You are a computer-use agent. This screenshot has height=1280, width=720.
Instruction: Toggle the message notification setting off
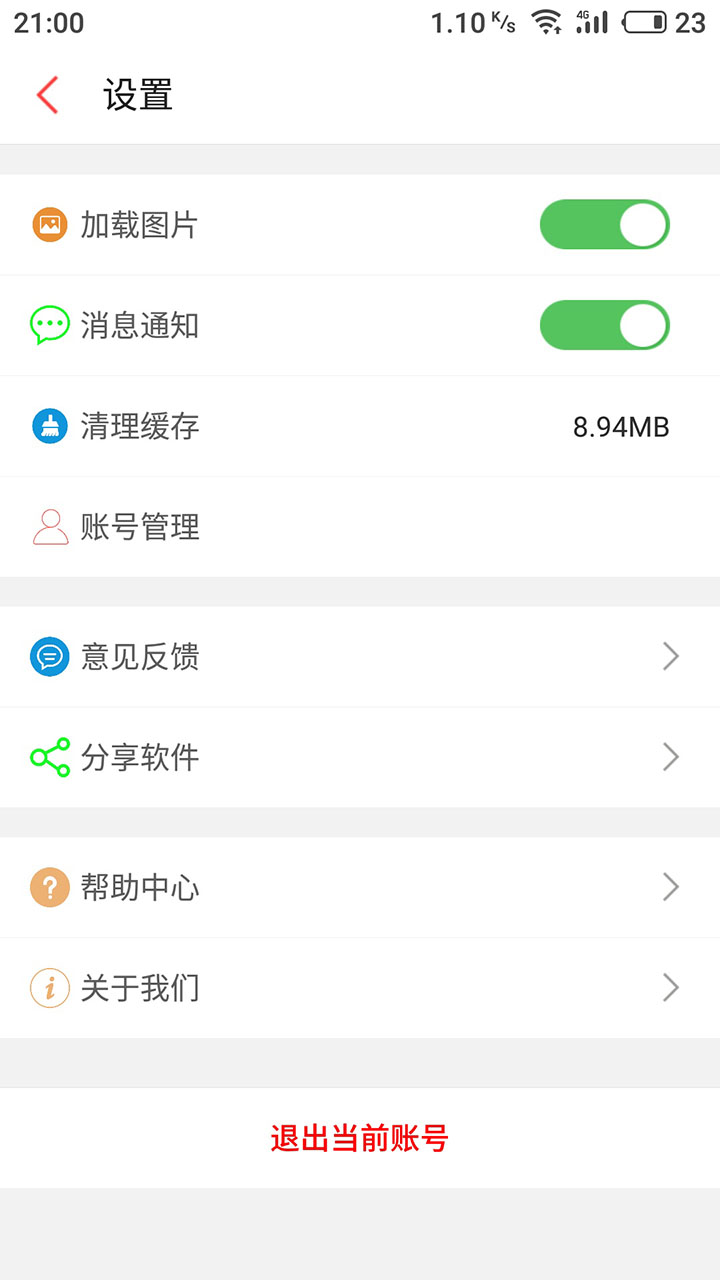(604, 325)
